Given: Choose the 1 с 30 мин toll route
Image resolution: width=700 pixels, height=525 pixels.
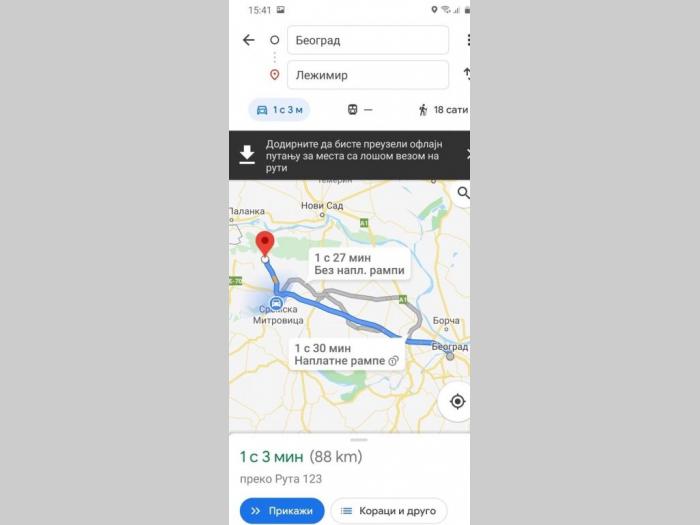Looking at the screenshot, I should 345,353.
